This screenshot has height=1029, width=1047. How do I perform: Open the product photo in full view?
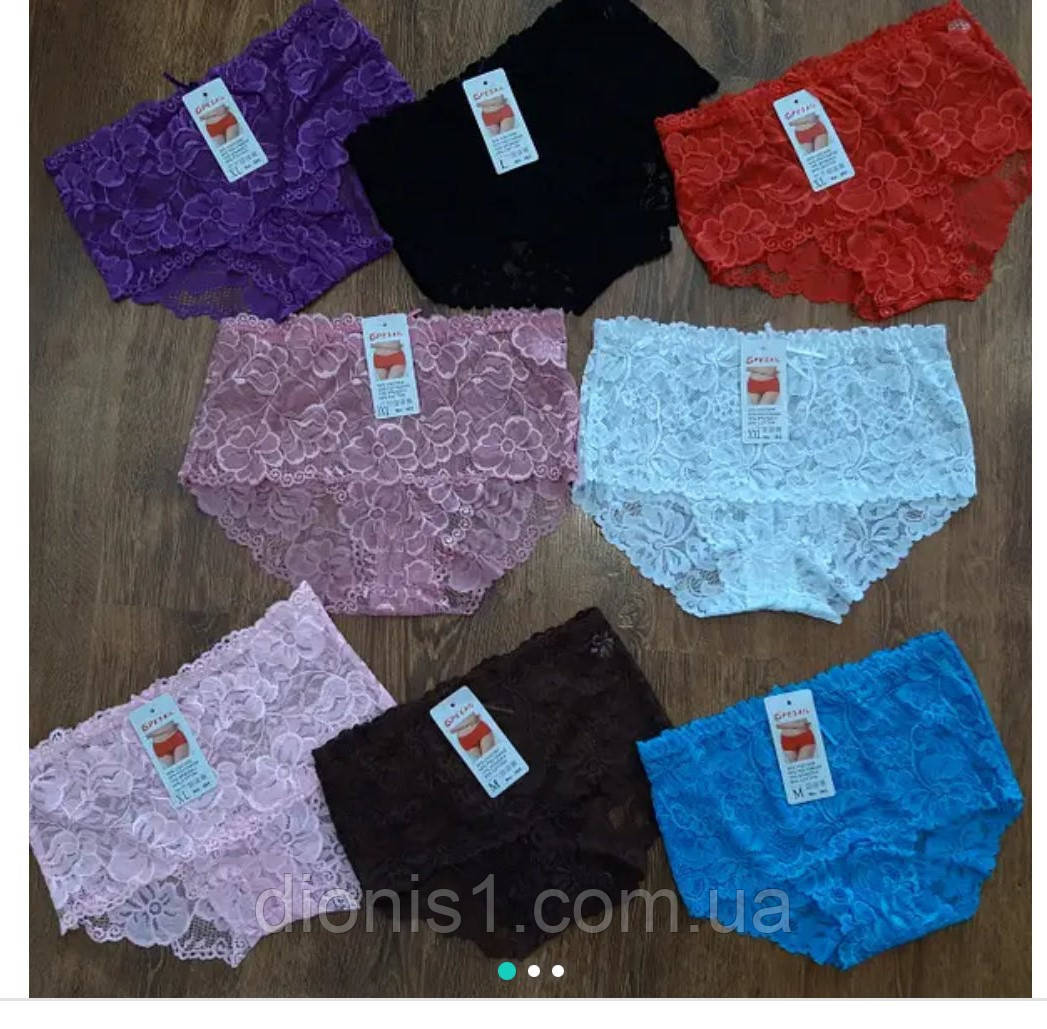click(530, 480)
